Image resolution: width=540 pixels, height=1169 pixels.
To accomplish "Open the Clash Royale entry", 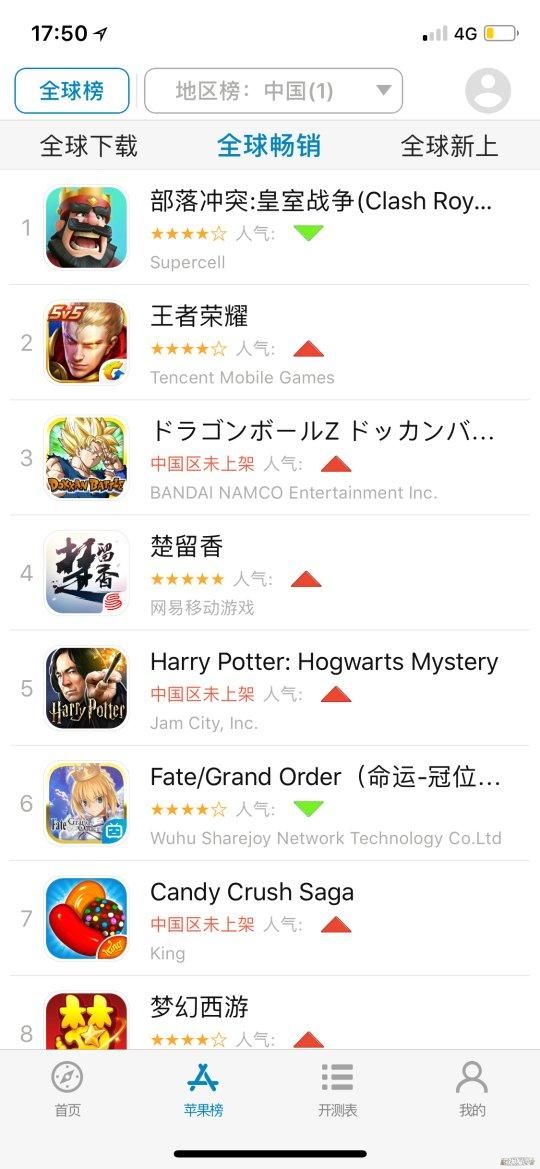I will (x=270, y=227).
